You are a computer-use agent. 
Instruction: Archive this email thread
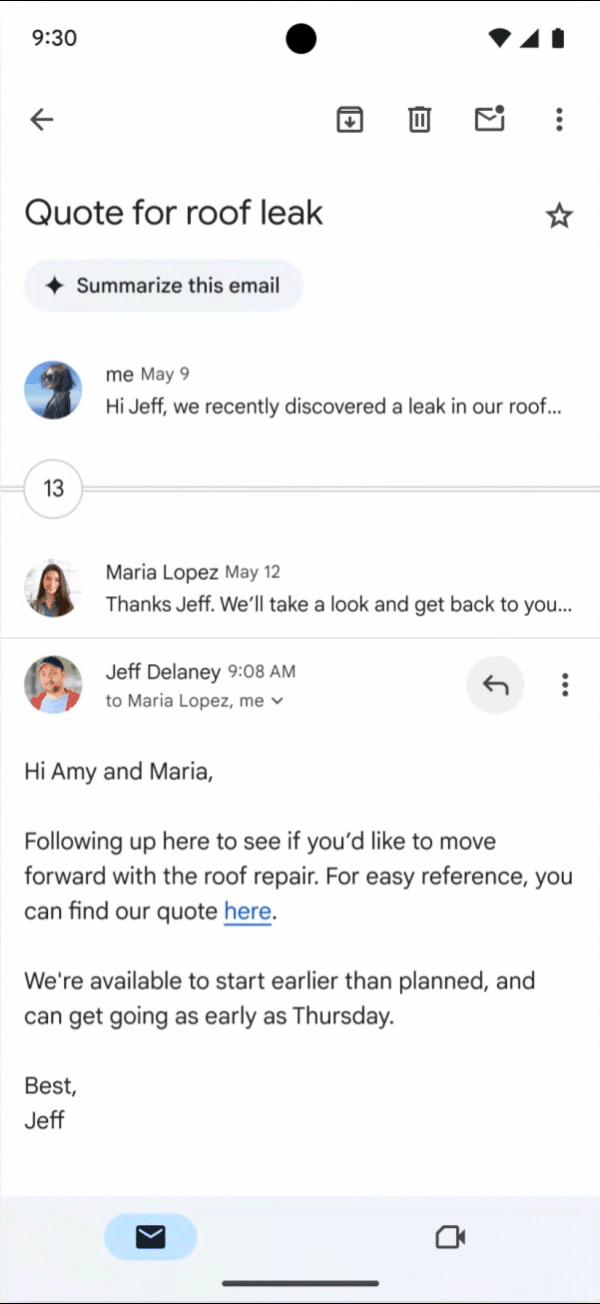point(349,120)
